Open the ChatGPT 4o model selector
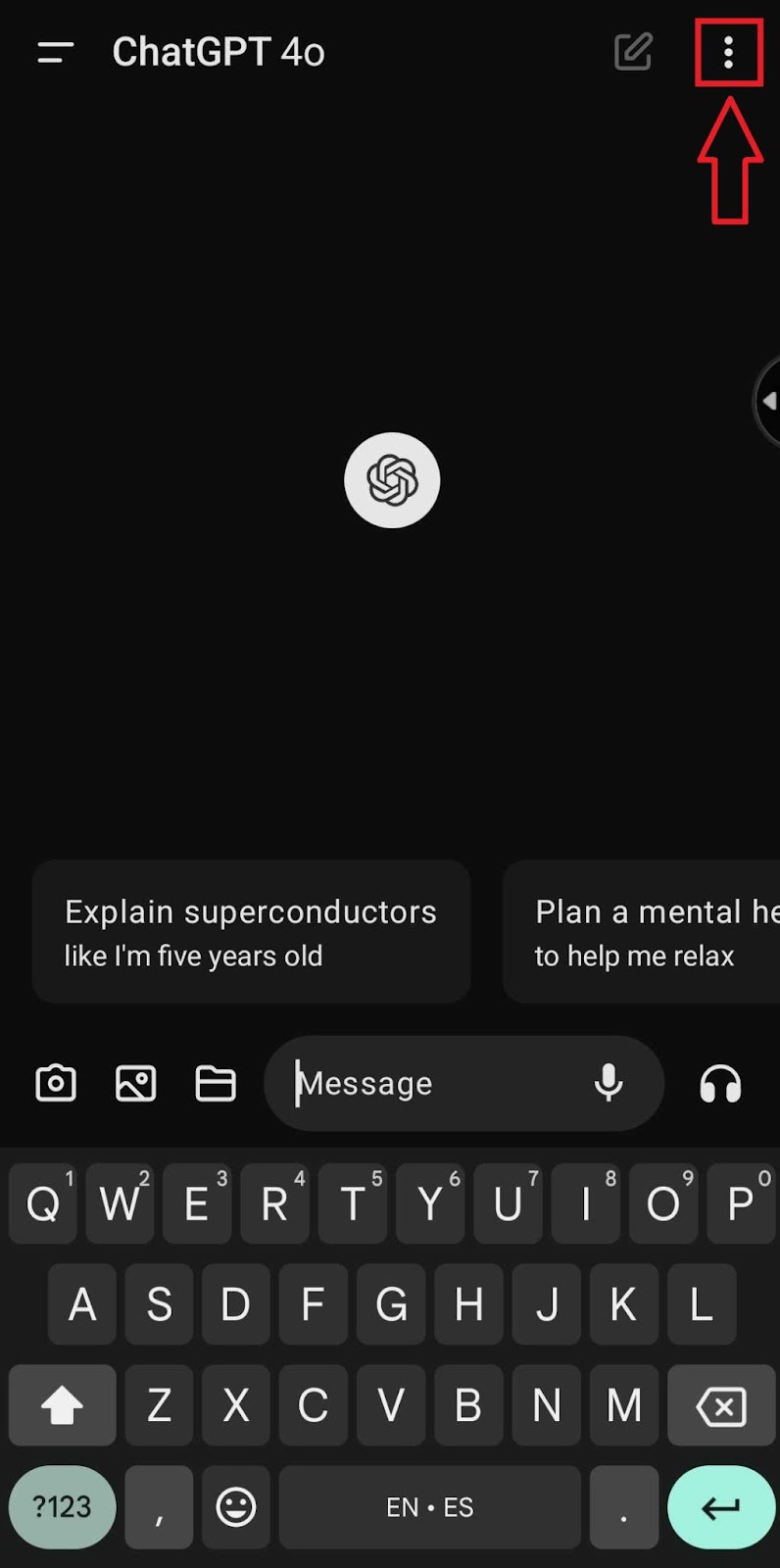780x1568 pixels. pos(219,52)
